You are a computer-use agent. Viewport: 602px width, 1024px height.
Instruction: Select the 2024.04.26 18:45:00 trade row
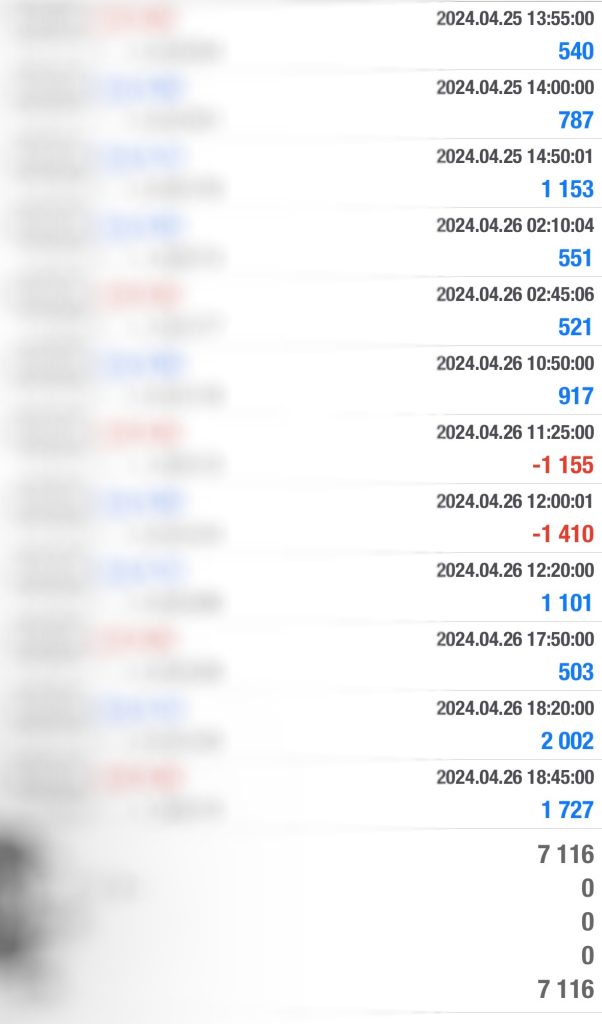[300, 794]
